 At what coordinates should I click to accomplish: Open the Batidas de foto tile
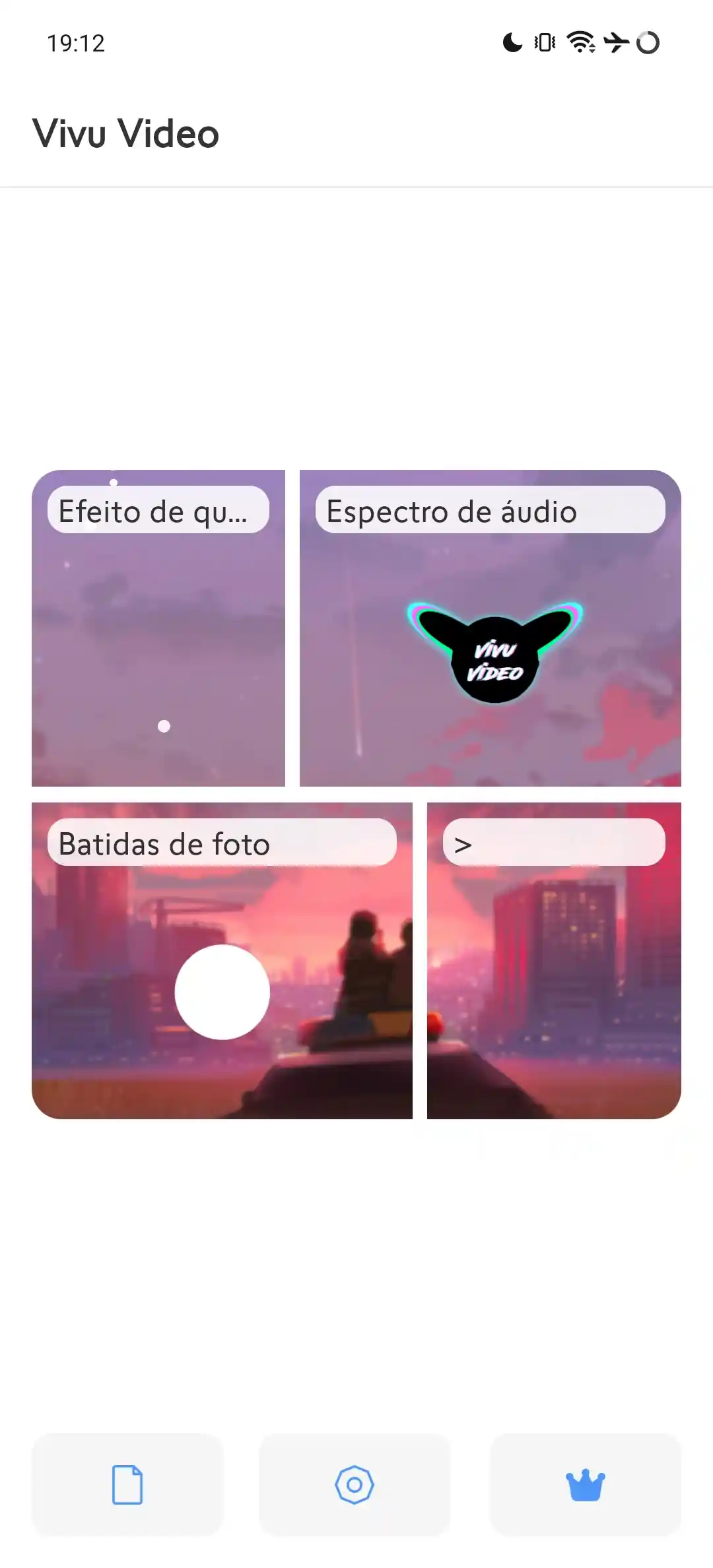click(x=222, y=961)
